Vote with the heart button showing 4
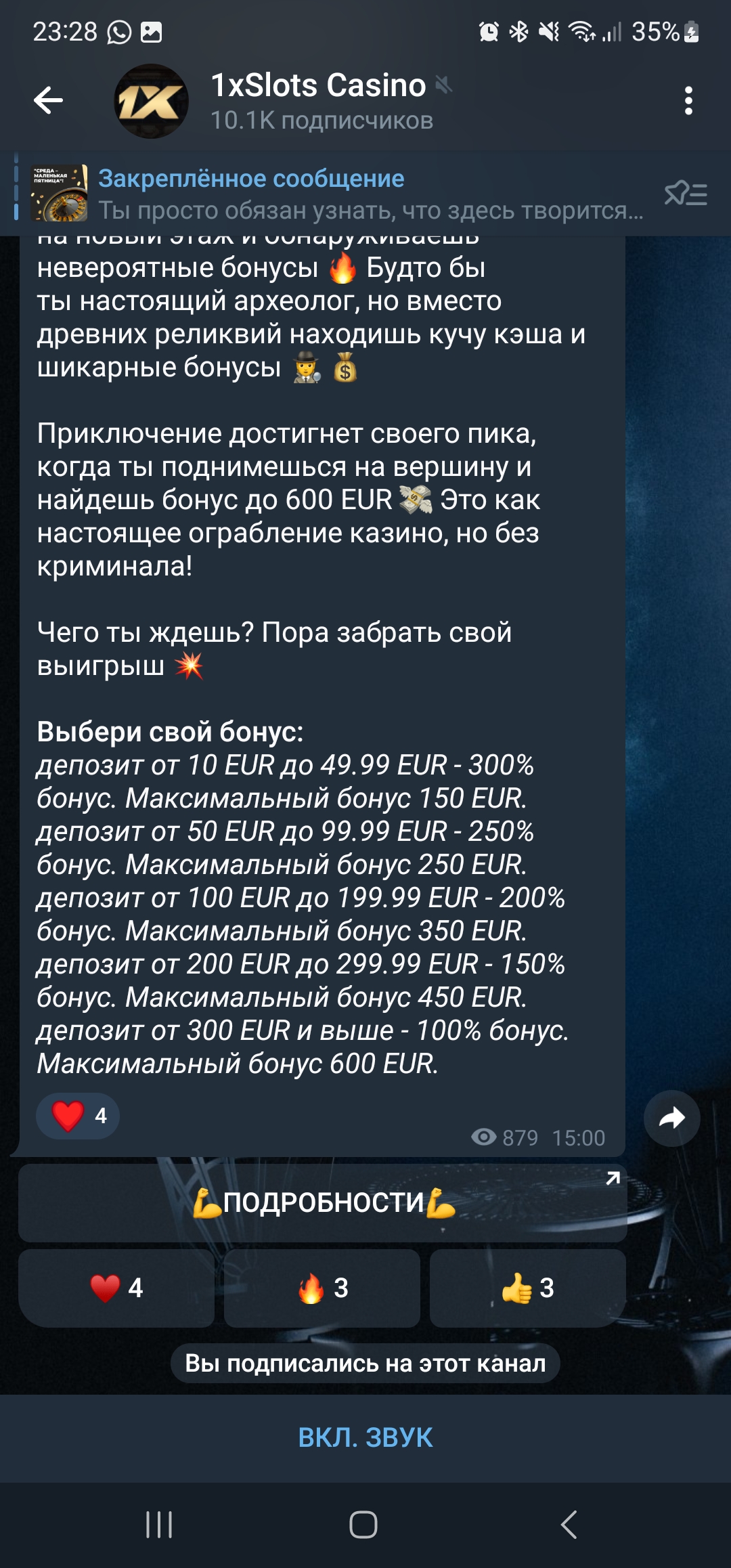 116,1288
